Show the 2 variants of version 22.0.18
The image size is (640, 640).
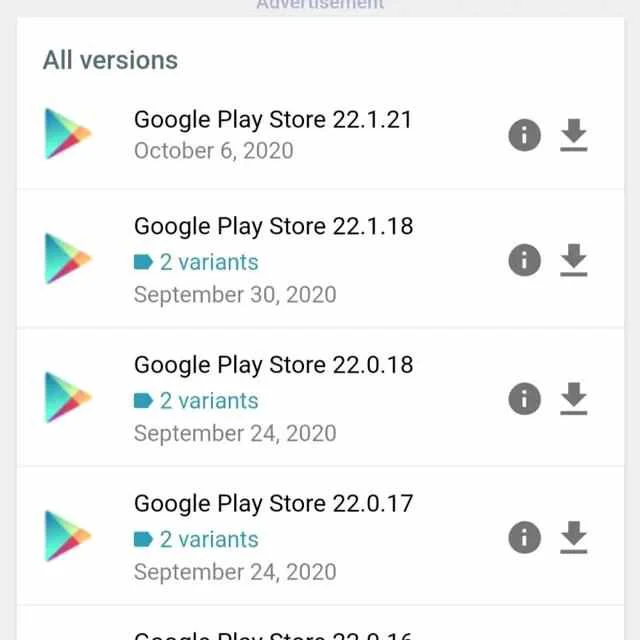(197, 401)
